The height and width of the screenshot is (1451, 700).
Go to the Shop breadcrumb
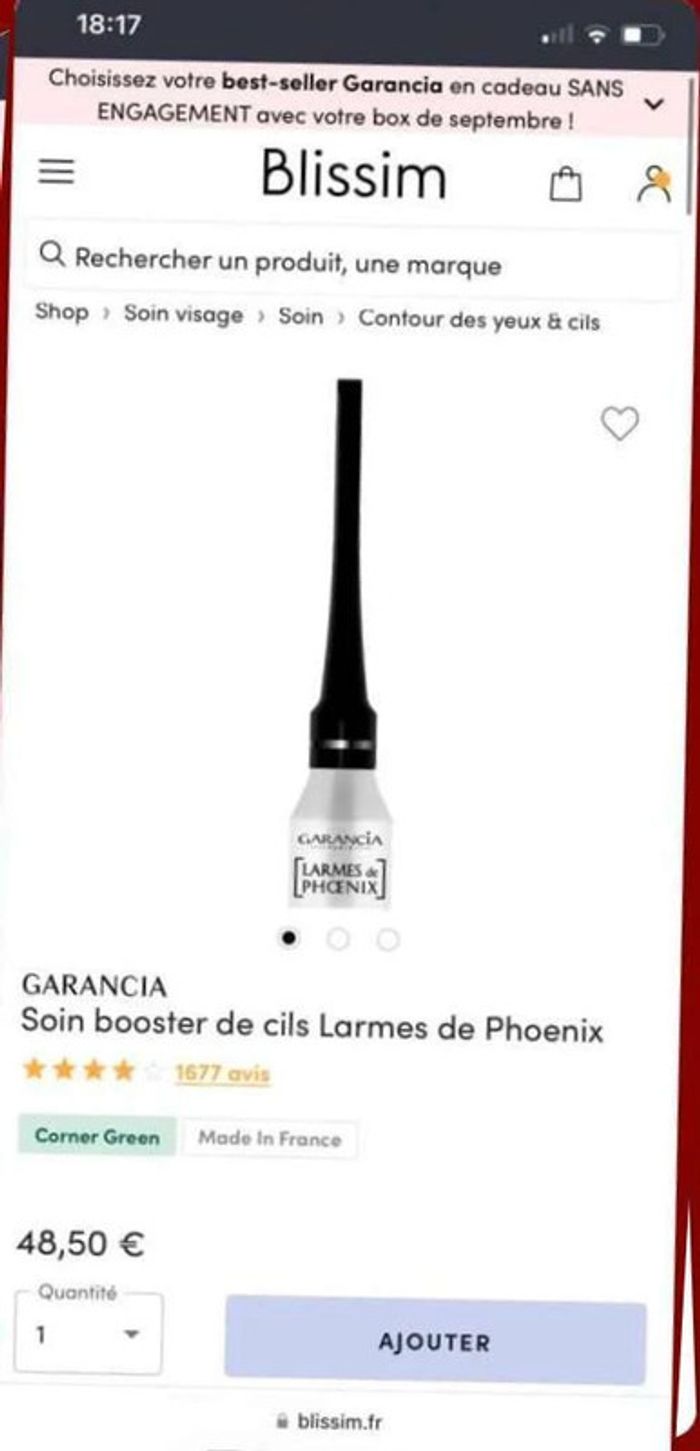click(x=62, y=313)
